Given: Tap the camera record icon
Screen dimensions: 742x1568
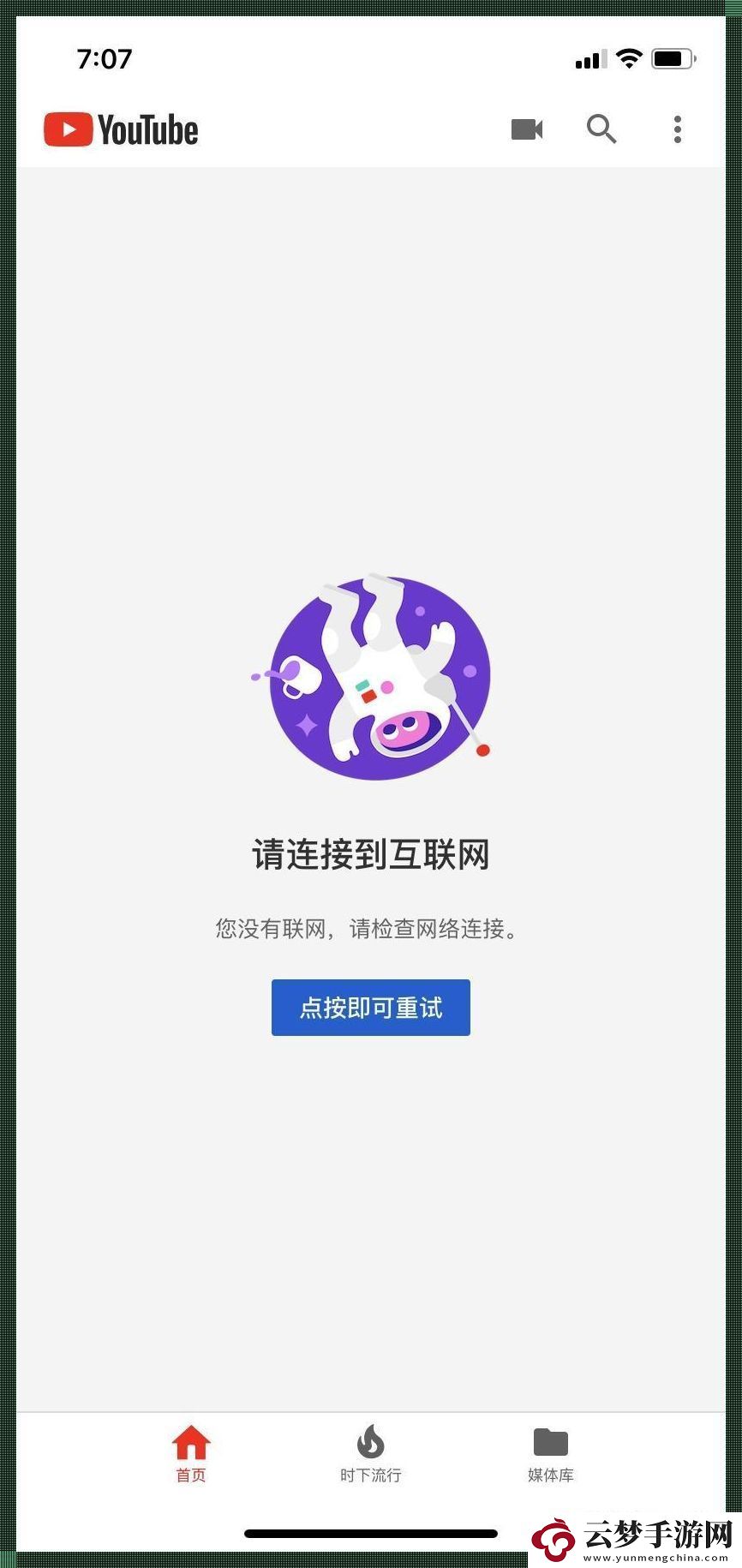Looking at the screenshot, I should point(527,129).
